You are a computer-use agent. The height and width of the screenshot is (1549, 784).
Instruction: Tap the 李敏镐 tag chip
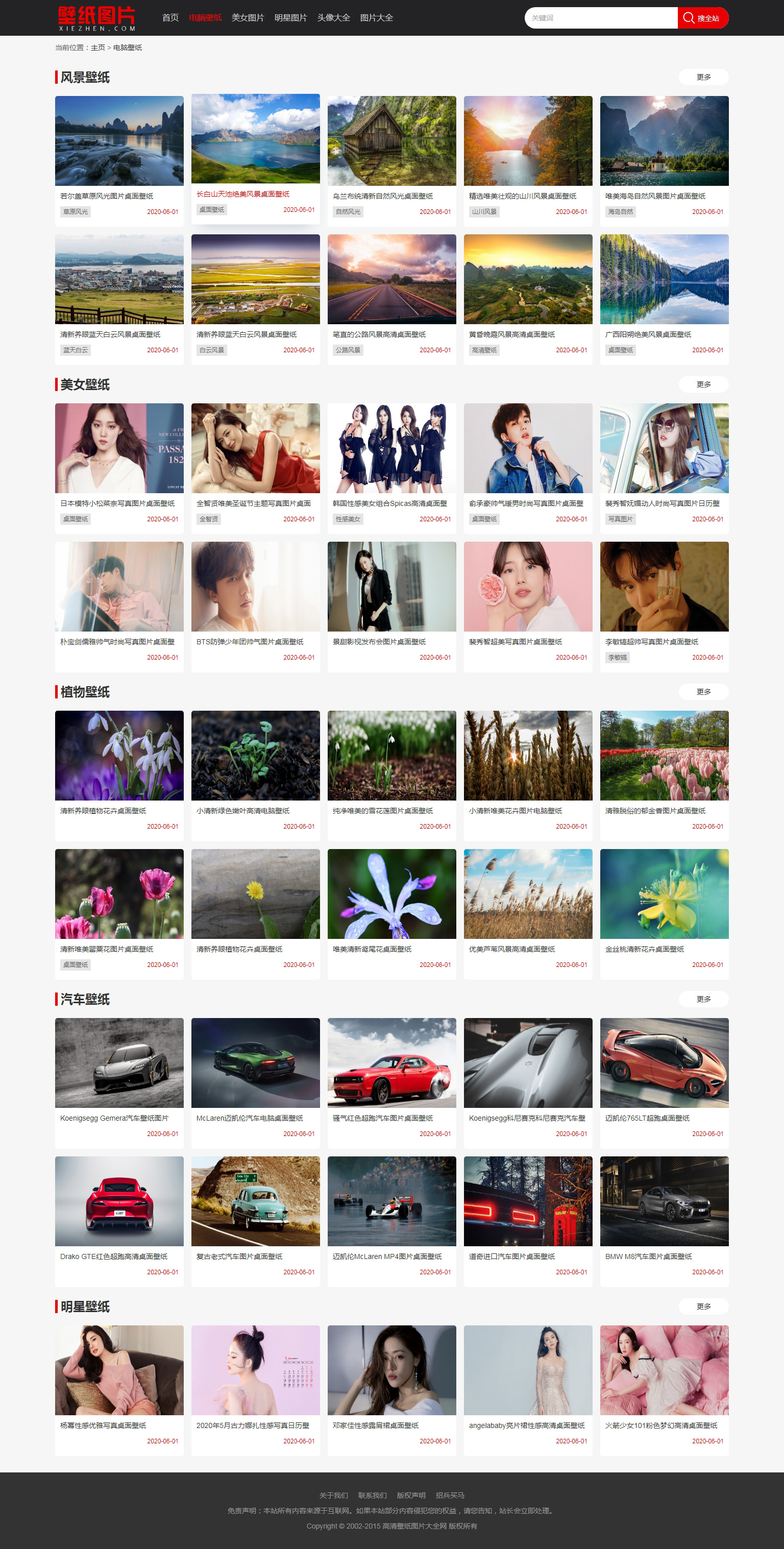point(617,657)
